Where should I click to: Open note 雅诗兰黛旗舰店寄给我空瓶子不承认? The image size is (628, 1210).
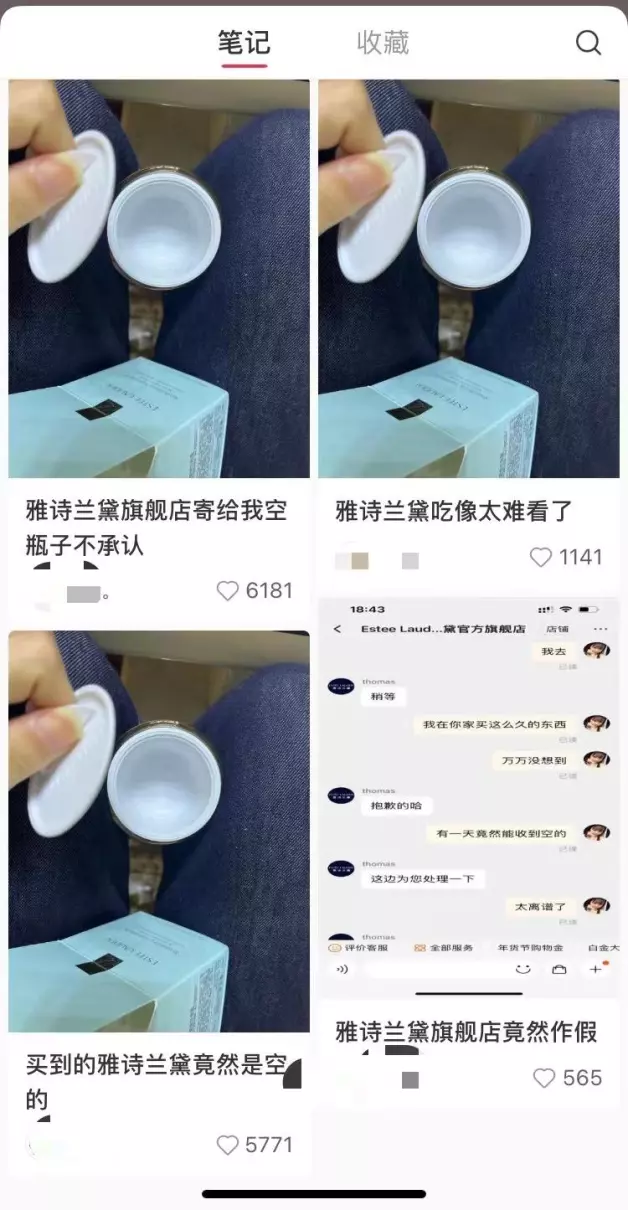point(157,529)
